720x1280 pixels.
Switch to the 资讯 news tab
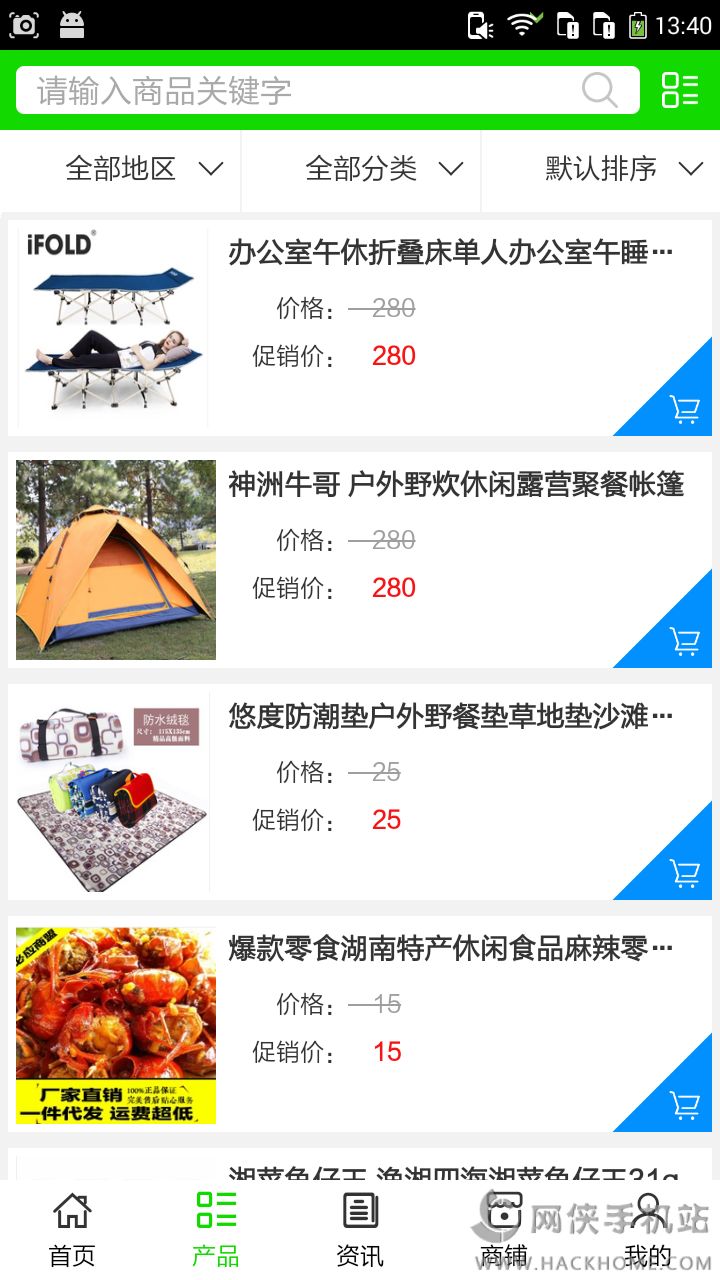pyautogui.click(x=360, y=1230)
